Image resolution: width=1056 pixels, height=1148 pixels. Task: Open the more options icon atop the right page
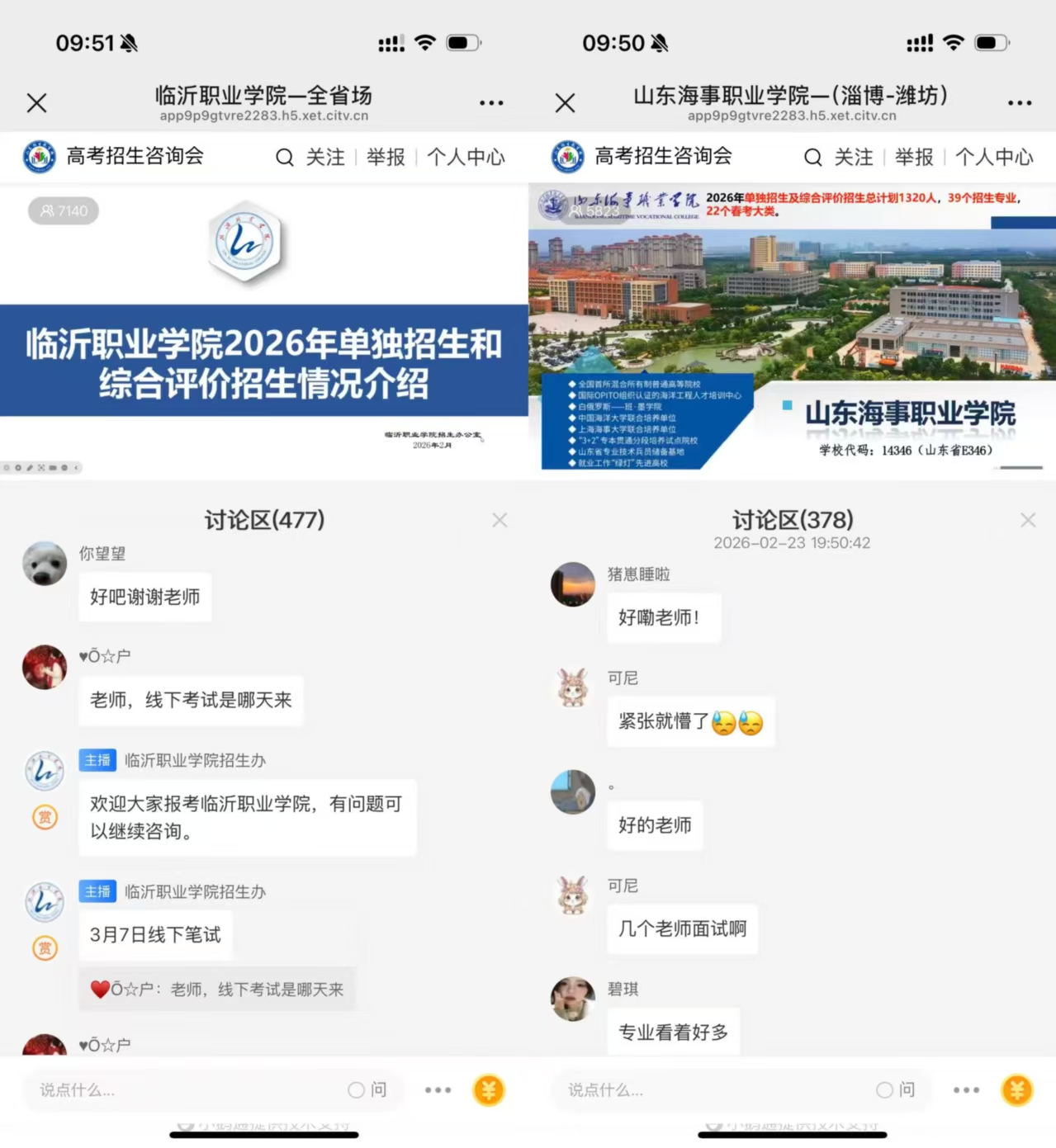coord(1020,102)
